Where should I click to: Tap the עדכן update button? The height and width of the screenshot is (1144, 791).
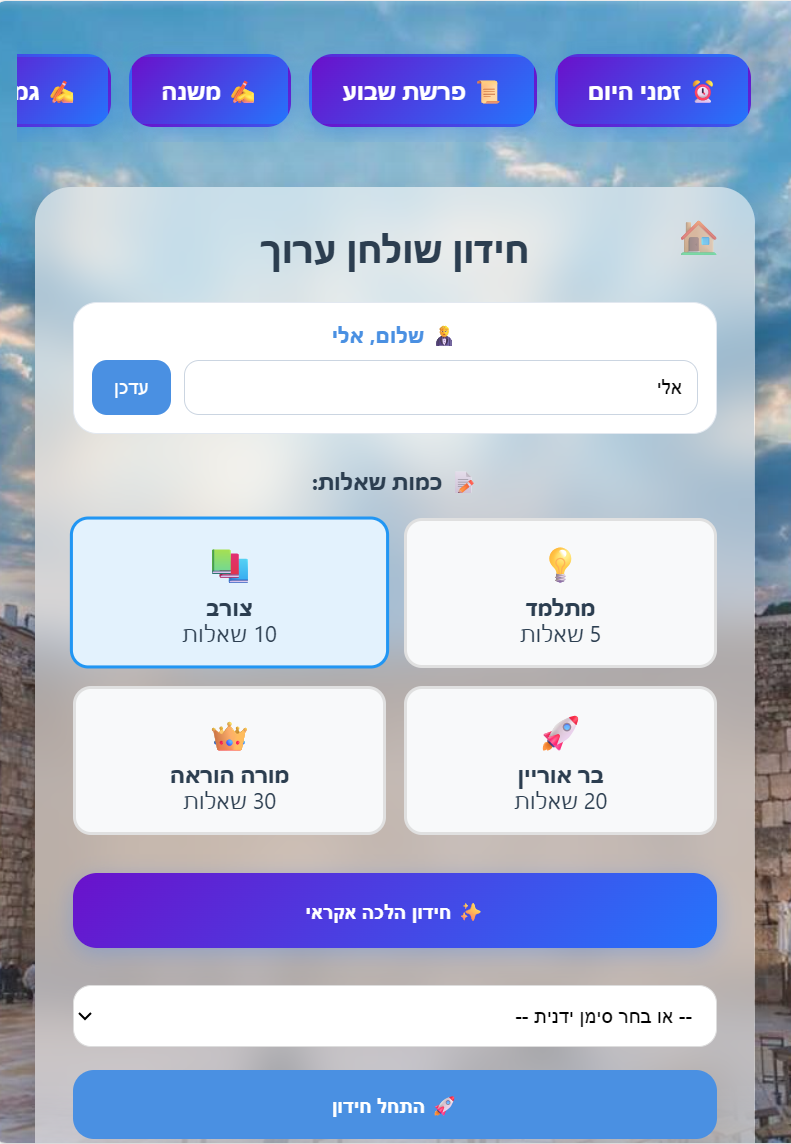131,387
